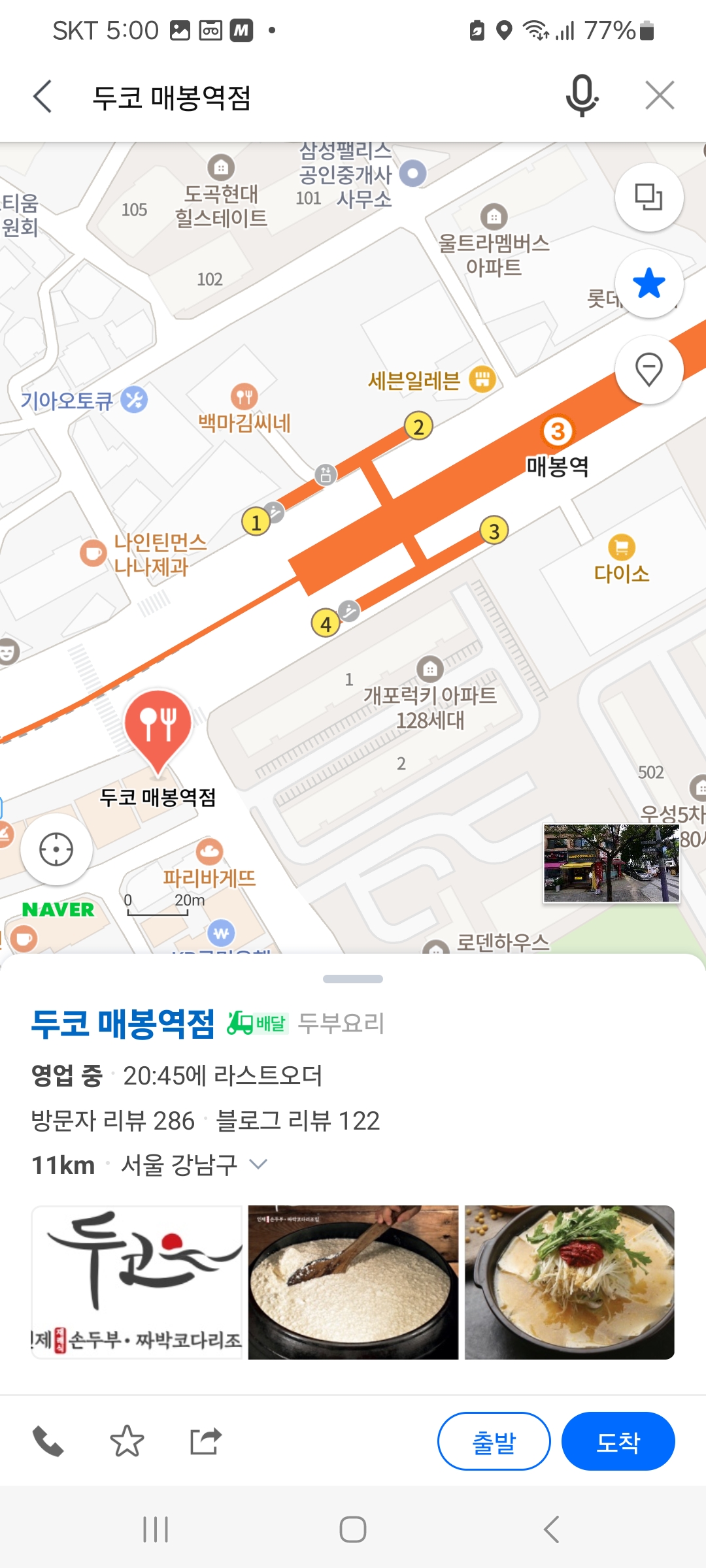Expand the 서울 강남구 address chevron
Screen dimensions: 706x1568
[259, 1164]
